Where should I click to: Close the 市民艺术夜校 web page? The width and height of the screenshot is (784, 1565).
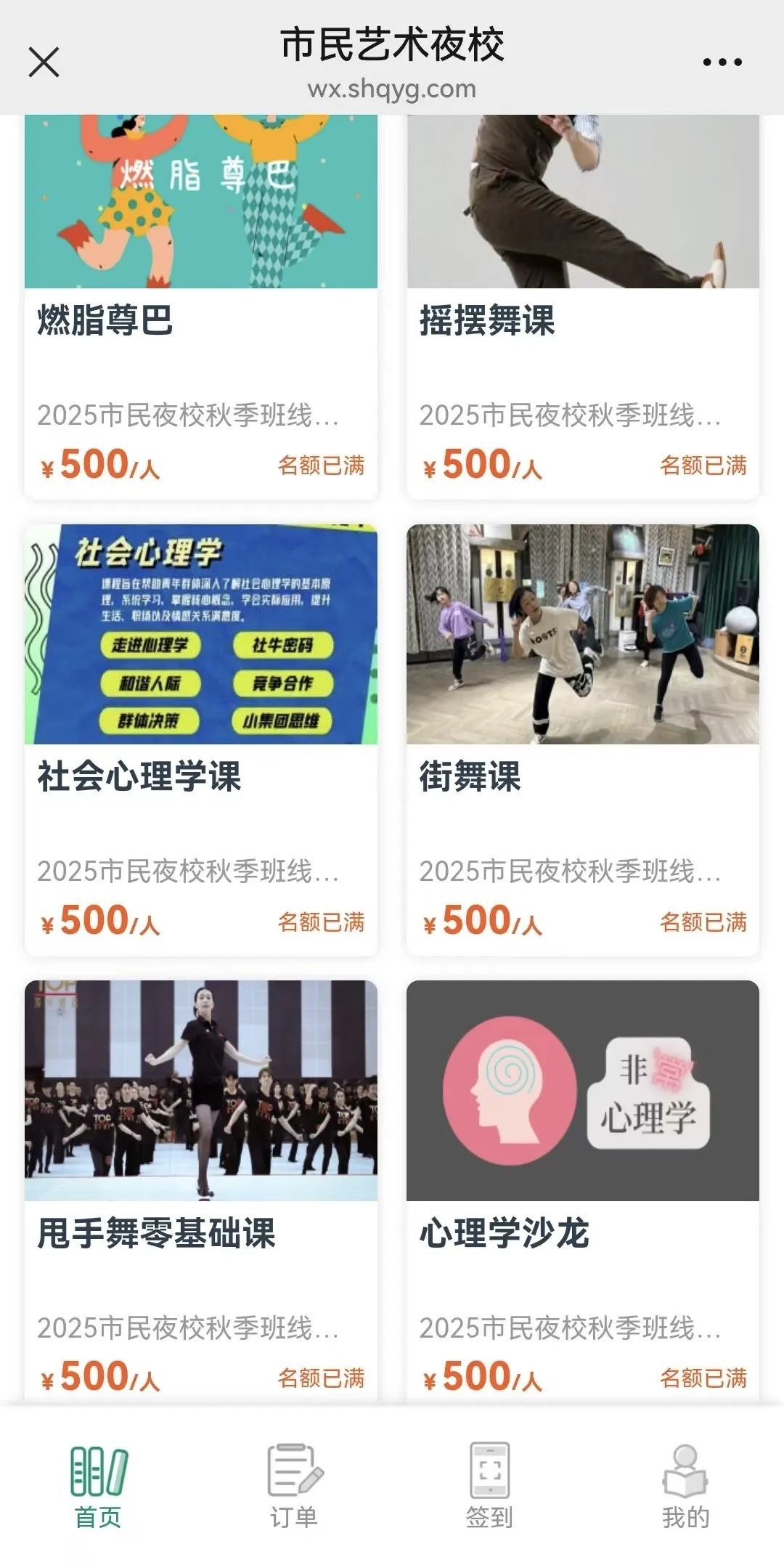tap(44, 62)
